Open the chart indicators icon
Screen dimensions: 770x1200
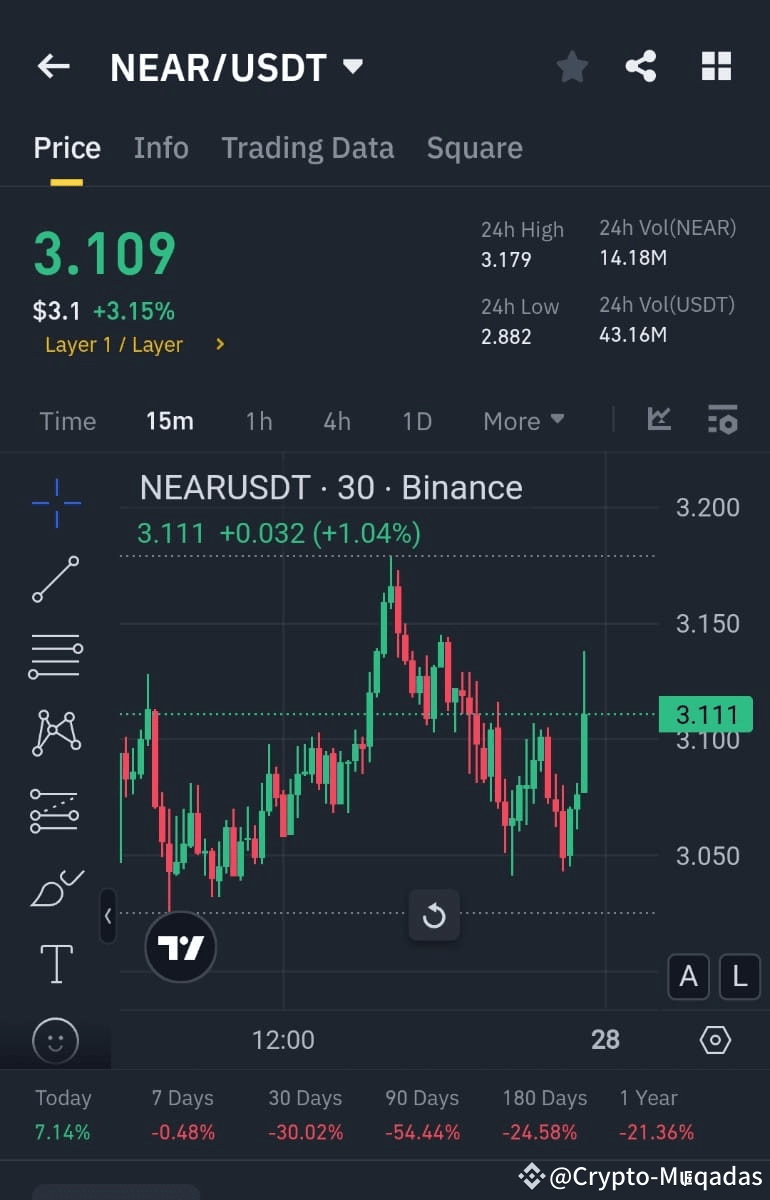(658, 420)
